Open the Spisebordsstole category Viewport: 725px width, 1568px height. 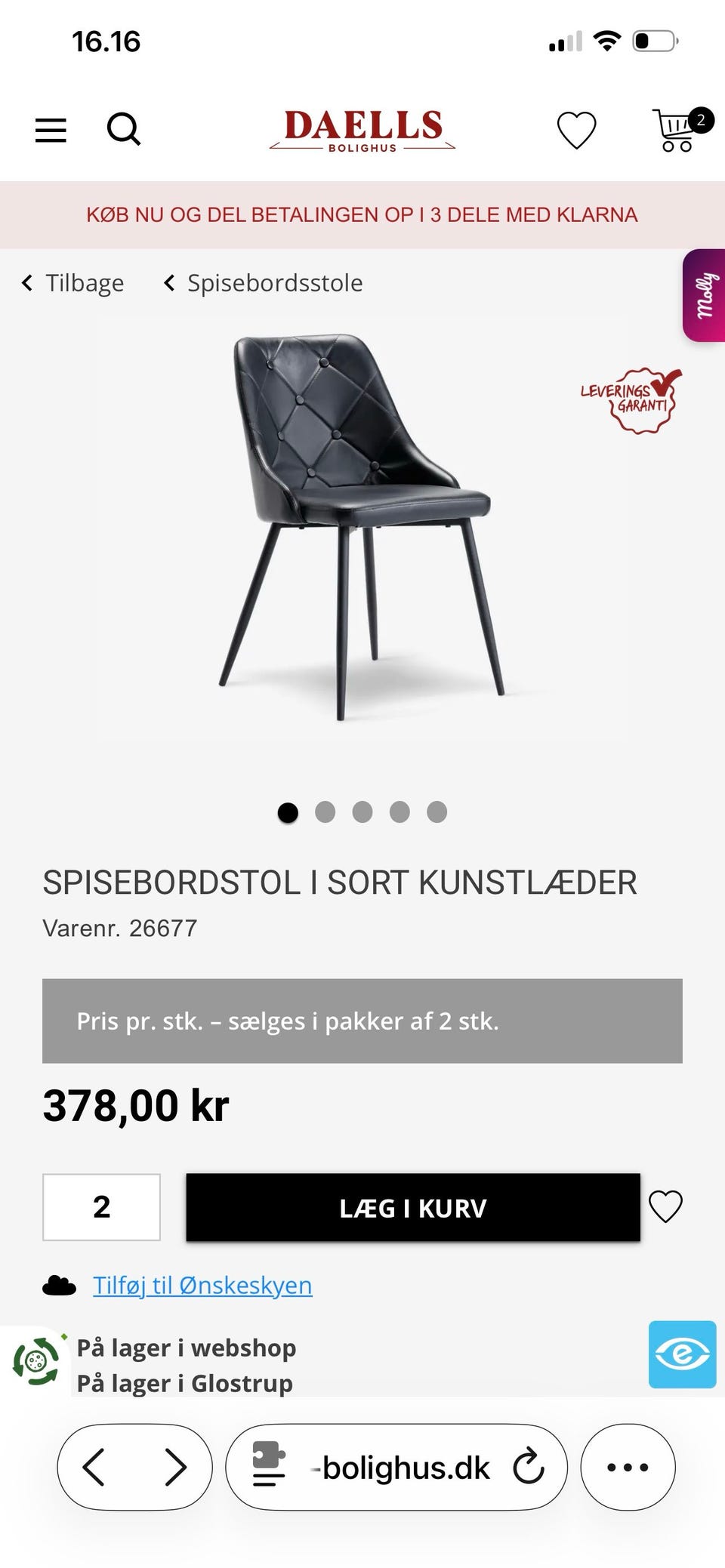pos(264,283)
